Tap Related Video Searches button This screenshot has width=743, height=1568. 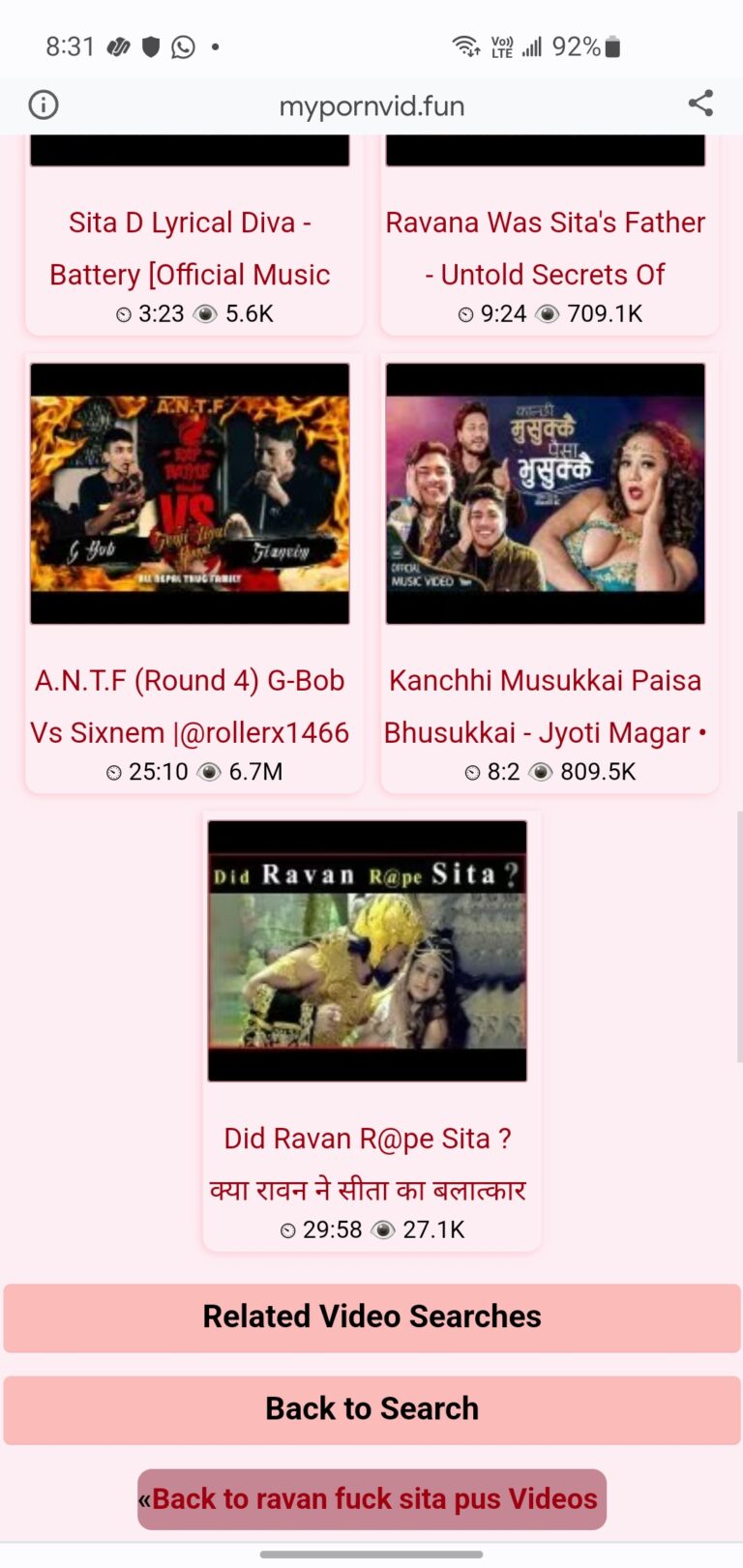371,1317
